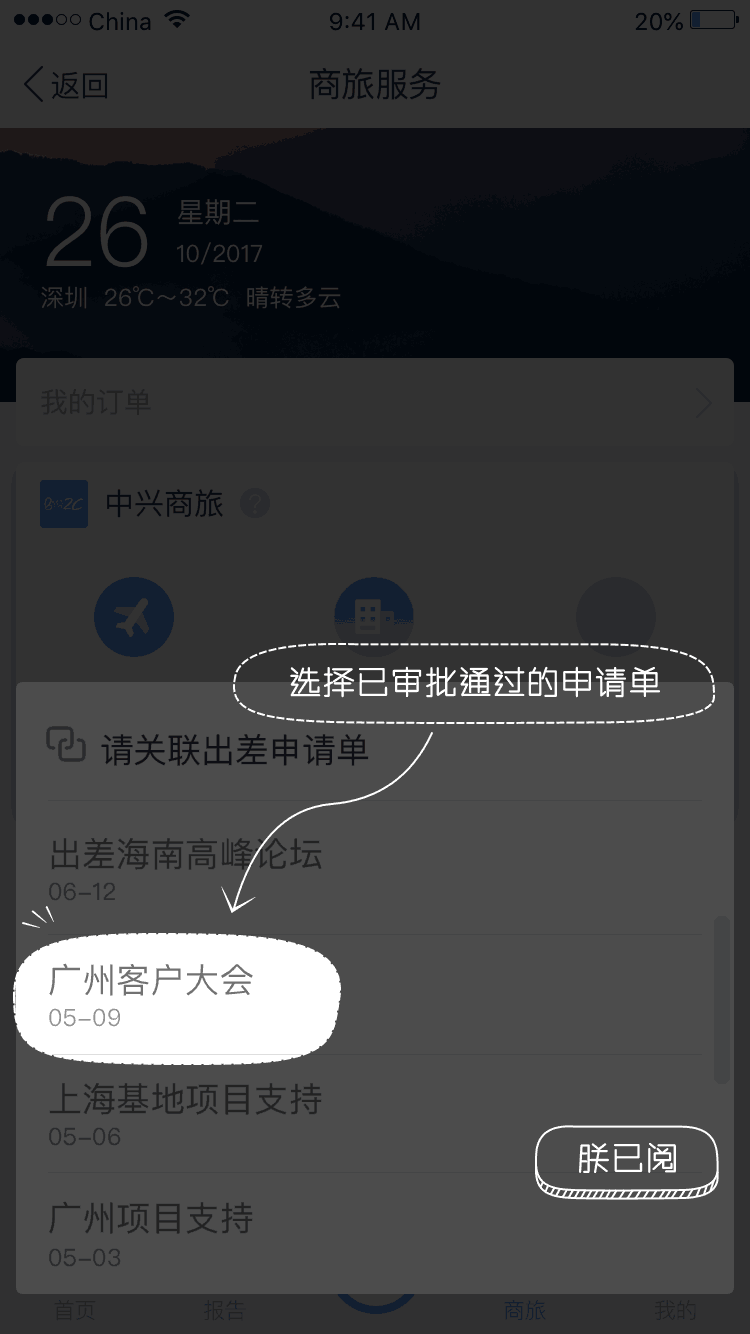
Task: Choose the 上海基地项目支持 application
Action: coord(185,1112)
